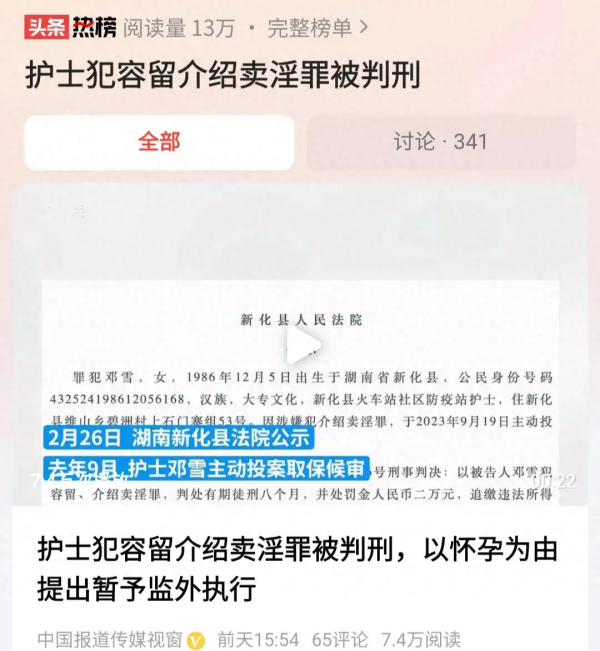Open article 护士犯容留介绍卖淫罪被判刑，以怀孕为由提出暂予监外执行
Screen dimensions: 600x651
click(x=298, y=568)
